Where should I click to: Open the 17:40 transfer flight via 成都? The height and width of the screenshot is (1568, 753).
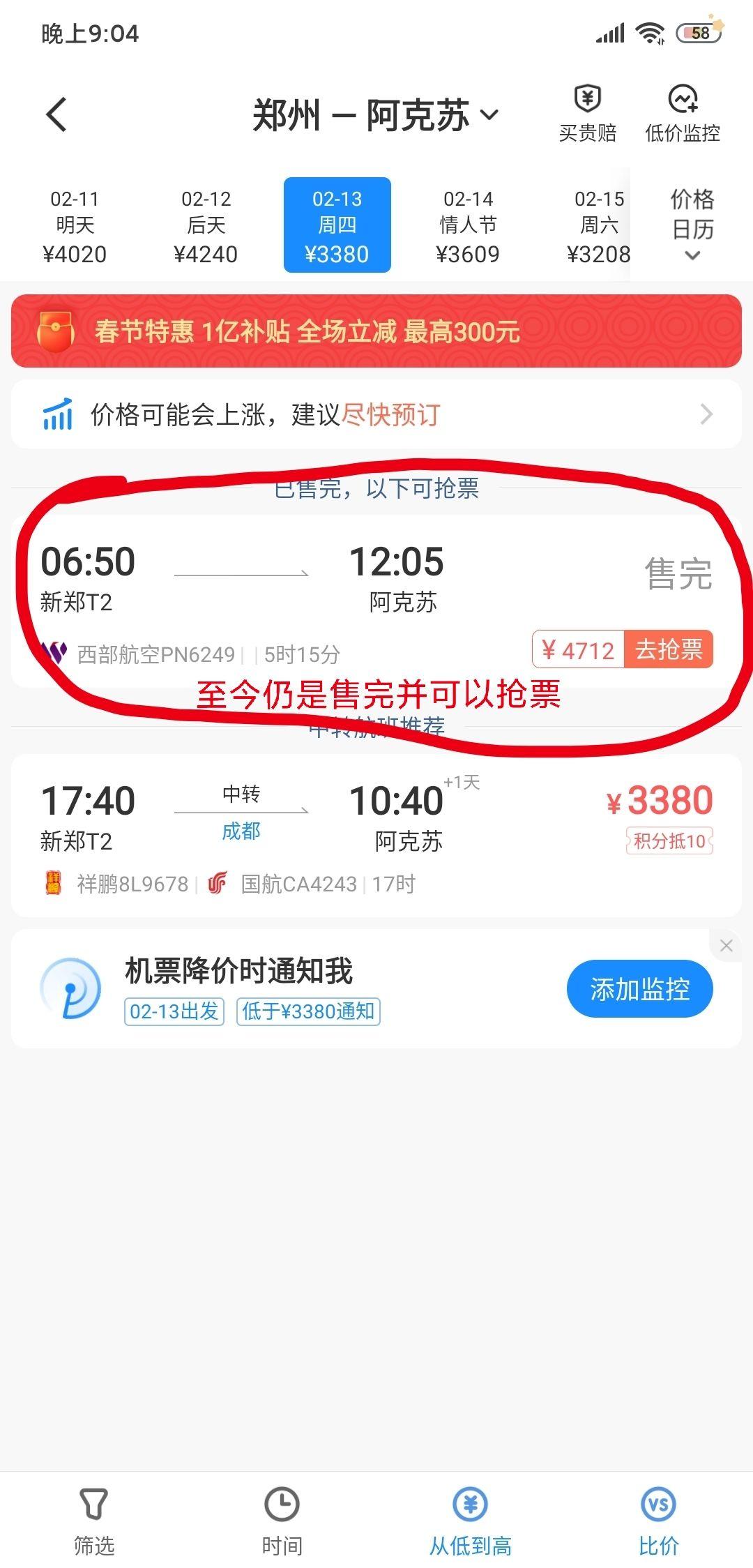click(376, 835)
